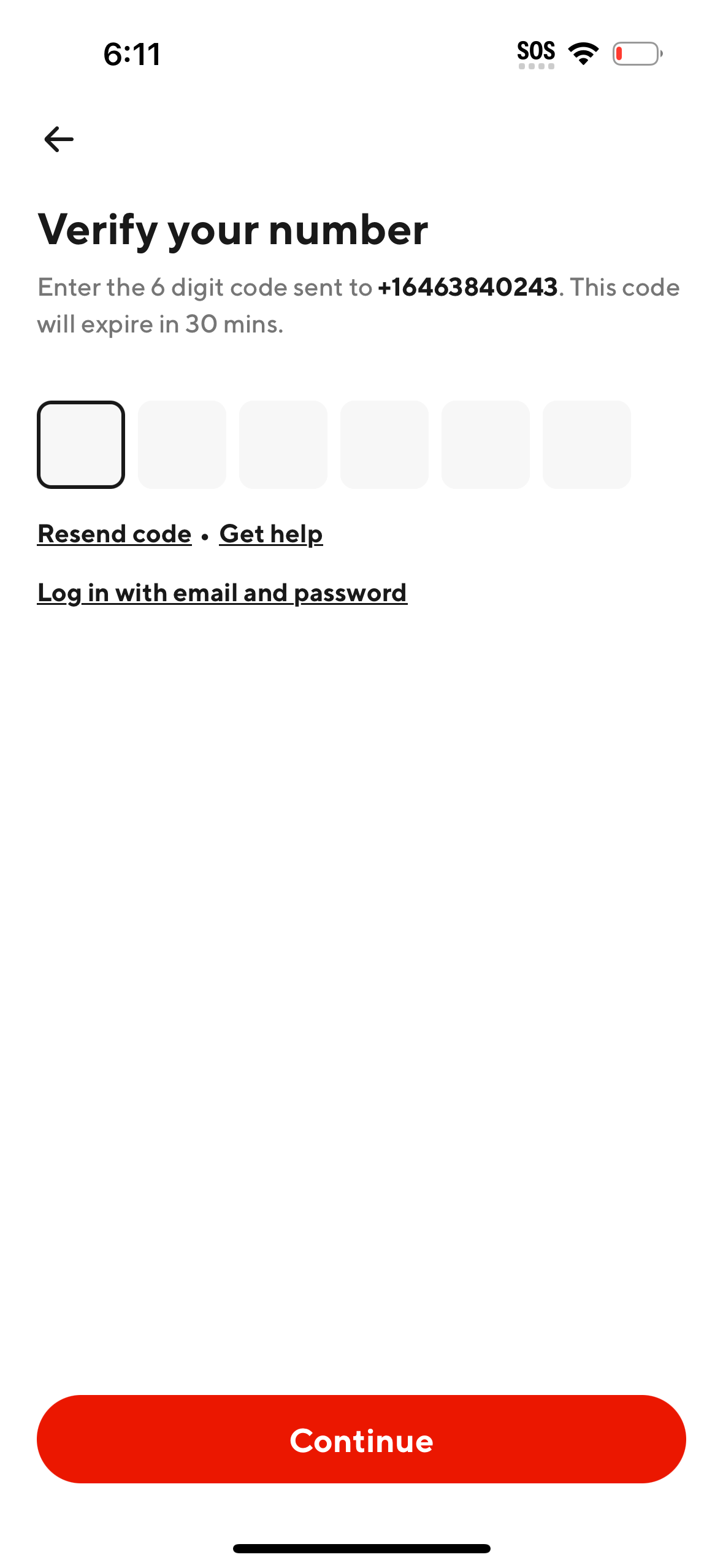Click the Verify your number heading

click(233, 230)
